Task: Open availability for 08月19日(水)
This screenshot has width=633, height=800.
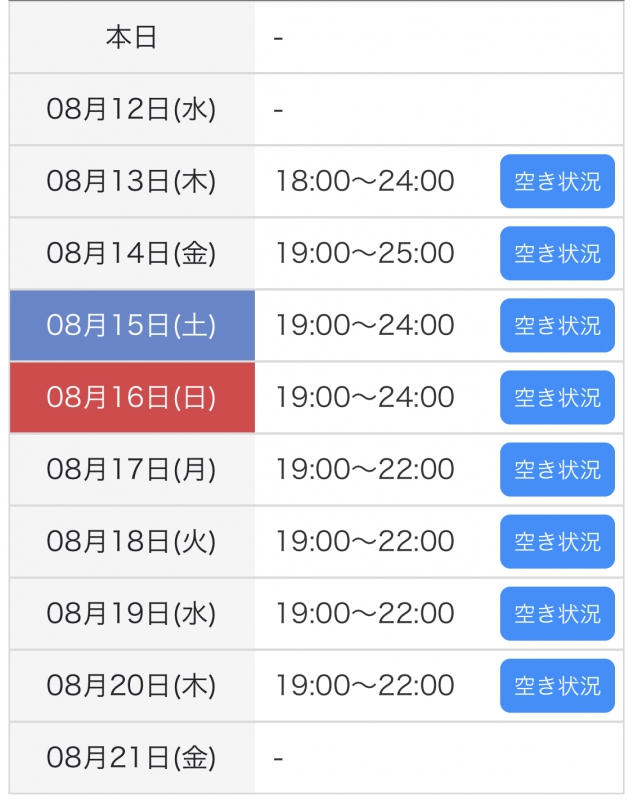Action: pyautogui.click(x=557, y=614)
